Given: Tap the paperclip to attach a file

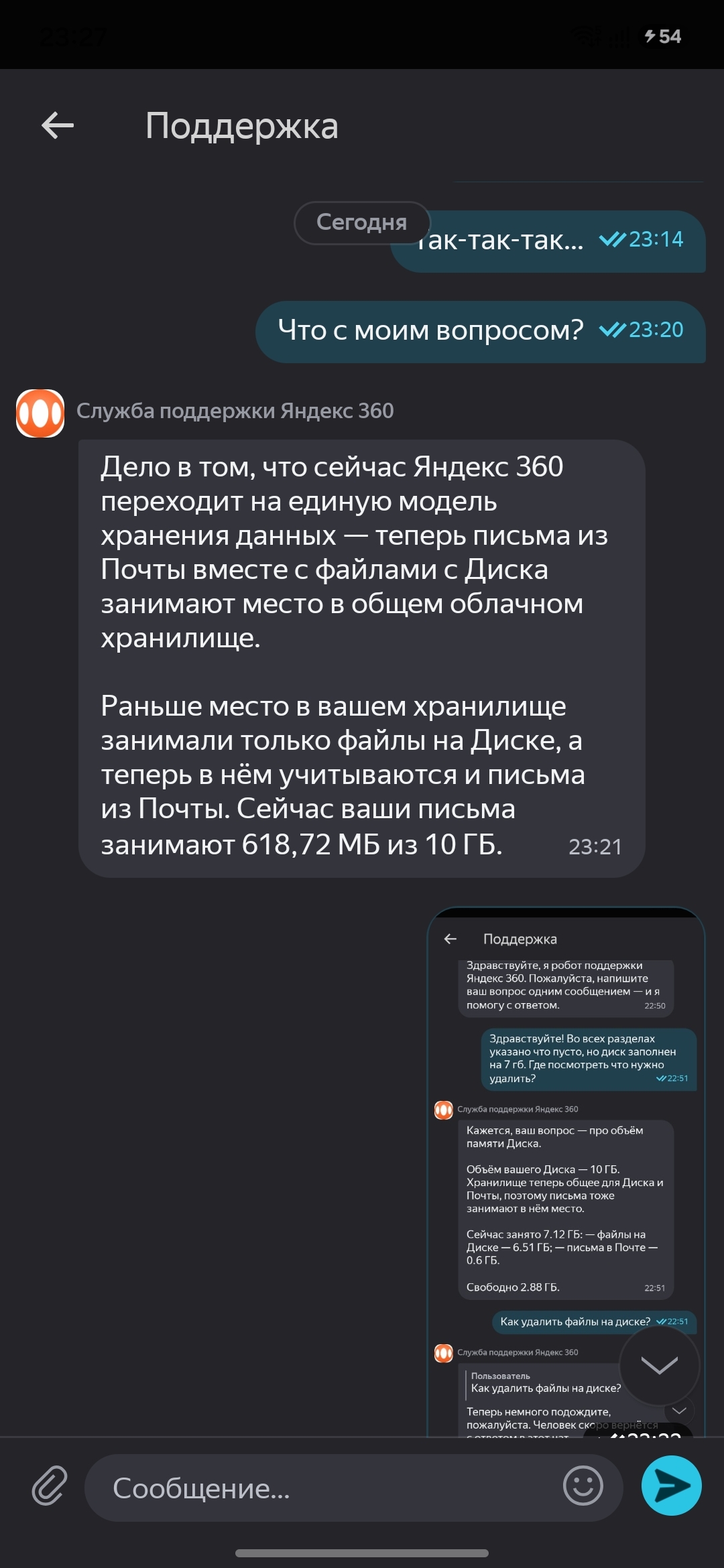Looking at the screenshot, I should (50, 1486).
